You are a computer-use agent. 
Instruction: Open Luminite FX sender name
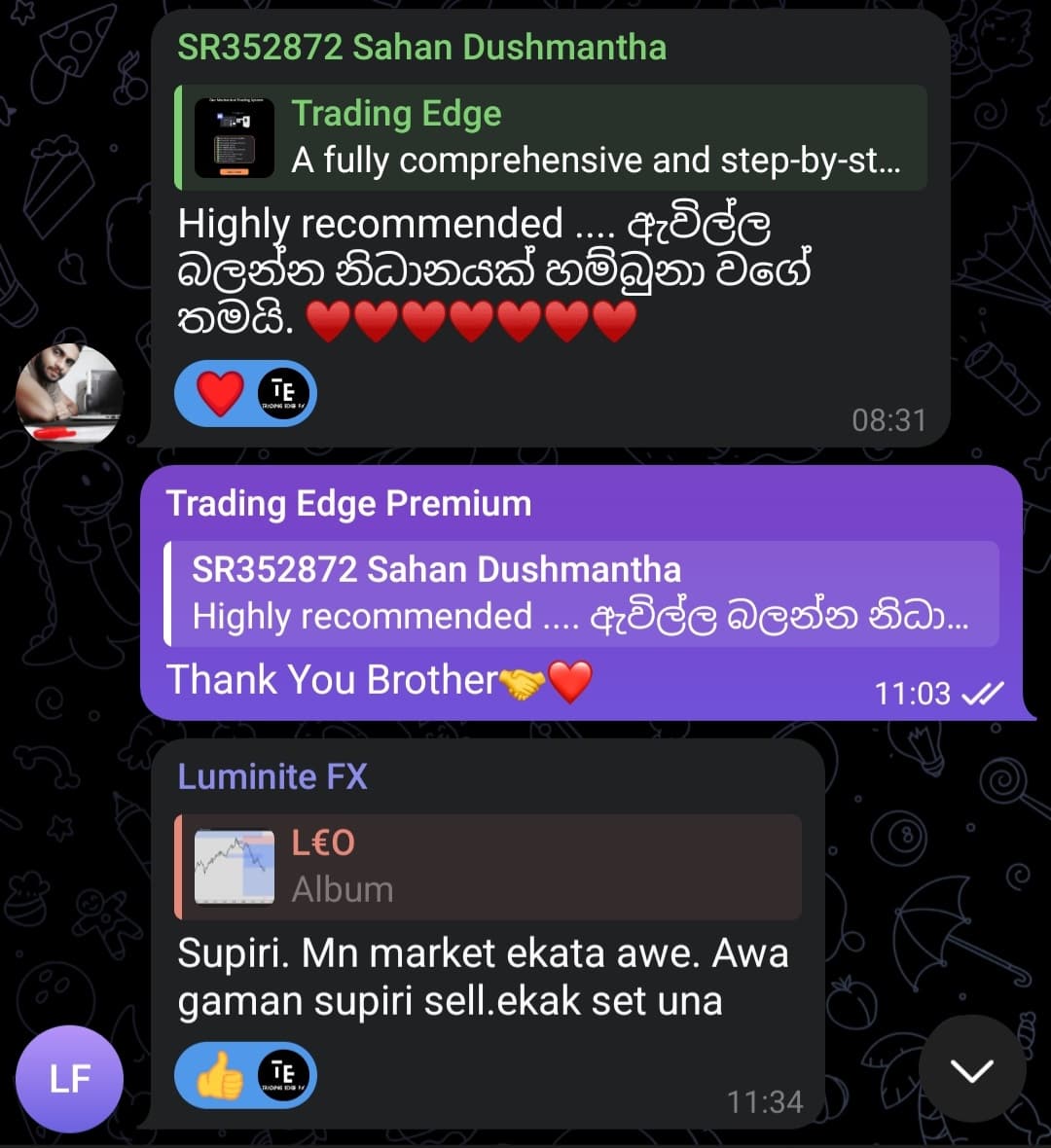(x=272, y=776)
